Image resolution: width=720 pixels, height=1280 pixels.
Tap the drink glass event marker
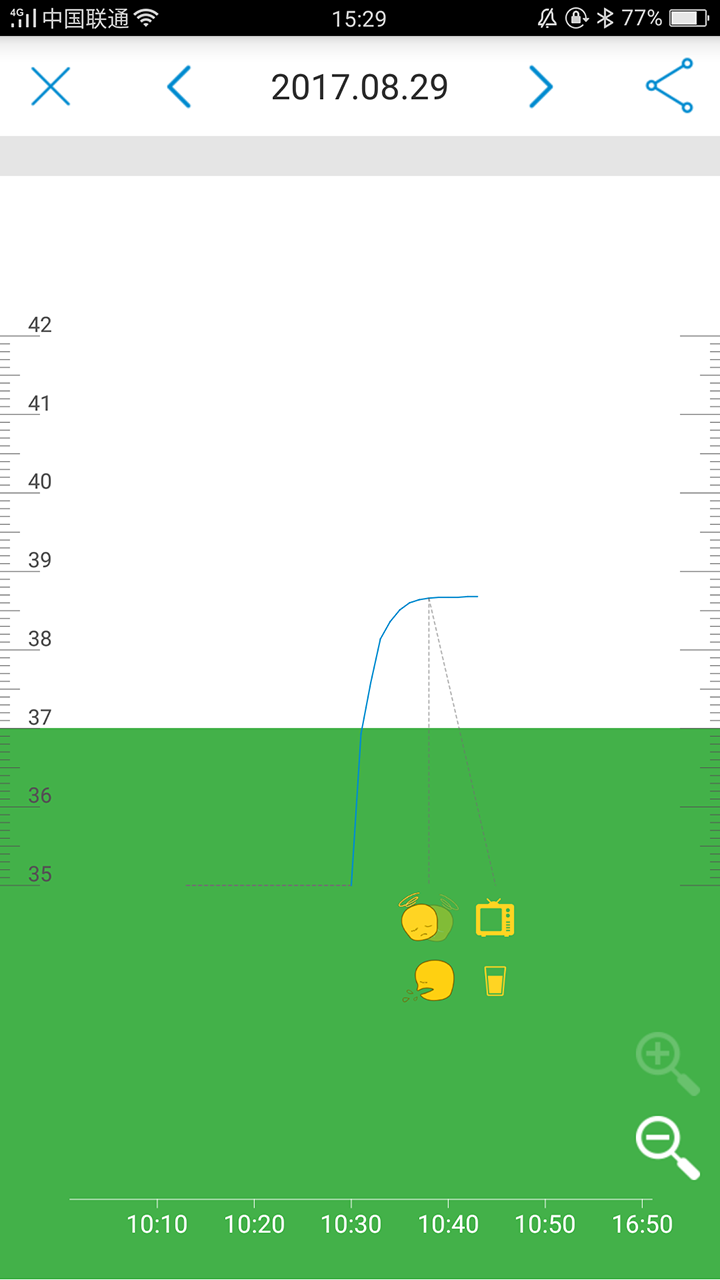pos(494,980)
